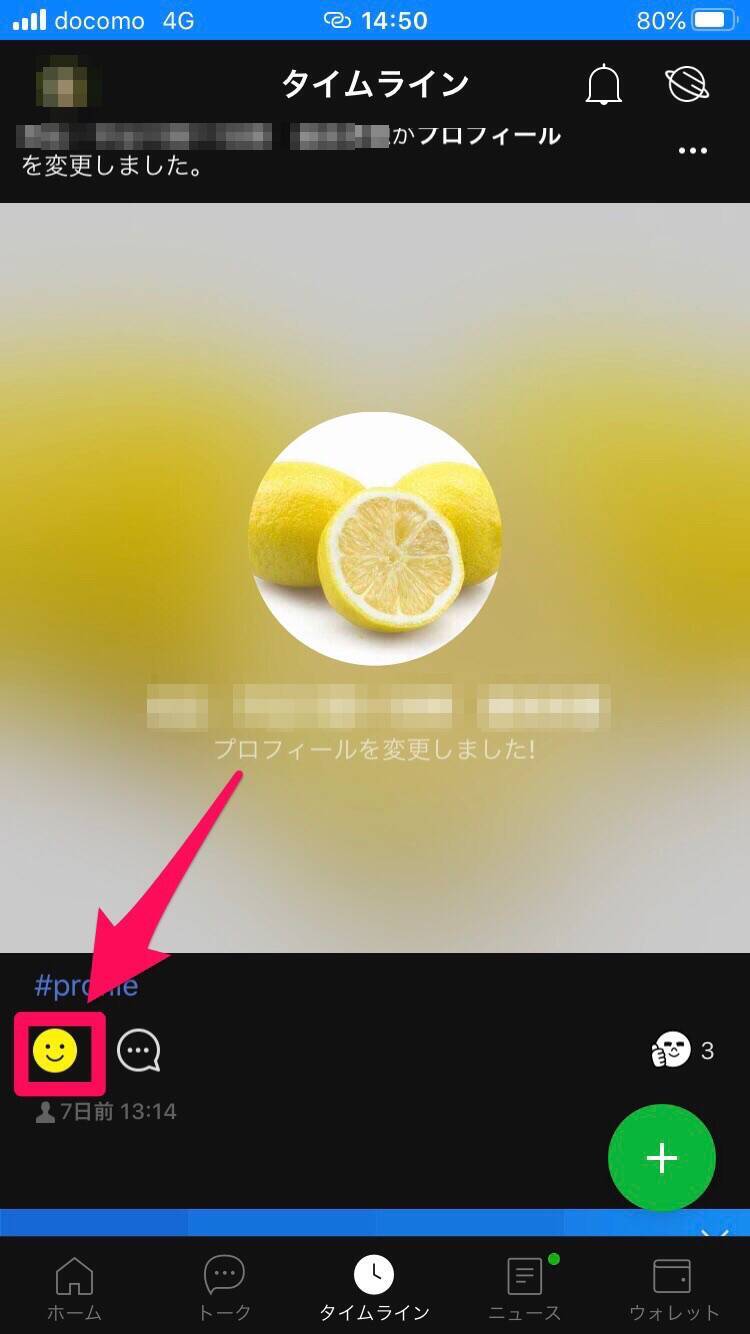This screenshot has height=1334, width=750.
Task: Open the ウォレット tab
Action: click(x=673, y=1289)
